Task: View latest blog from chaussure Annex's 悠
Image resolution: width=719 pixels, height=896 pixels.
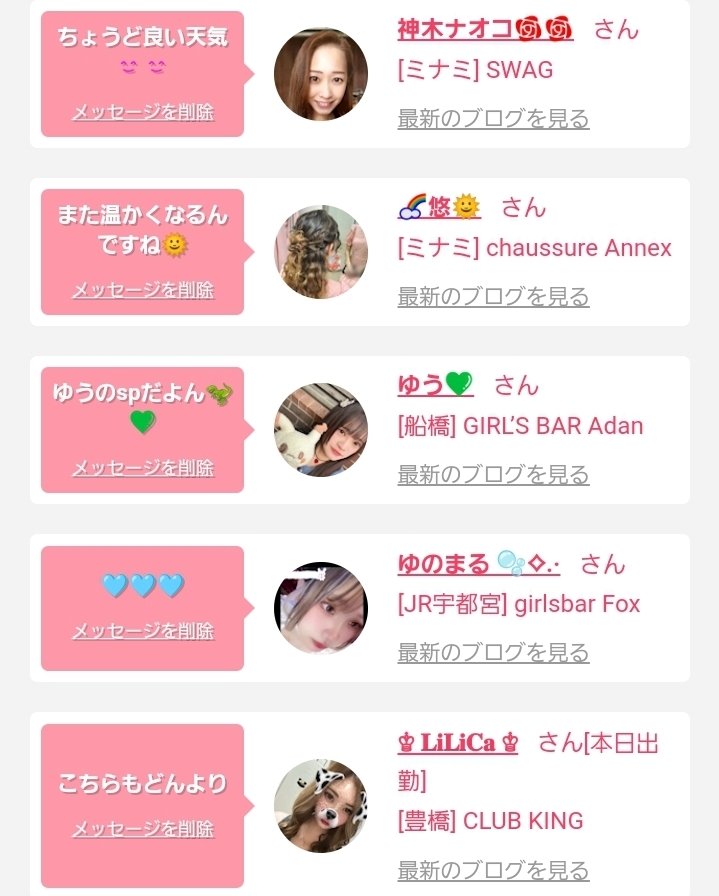Action: [493, 297]
